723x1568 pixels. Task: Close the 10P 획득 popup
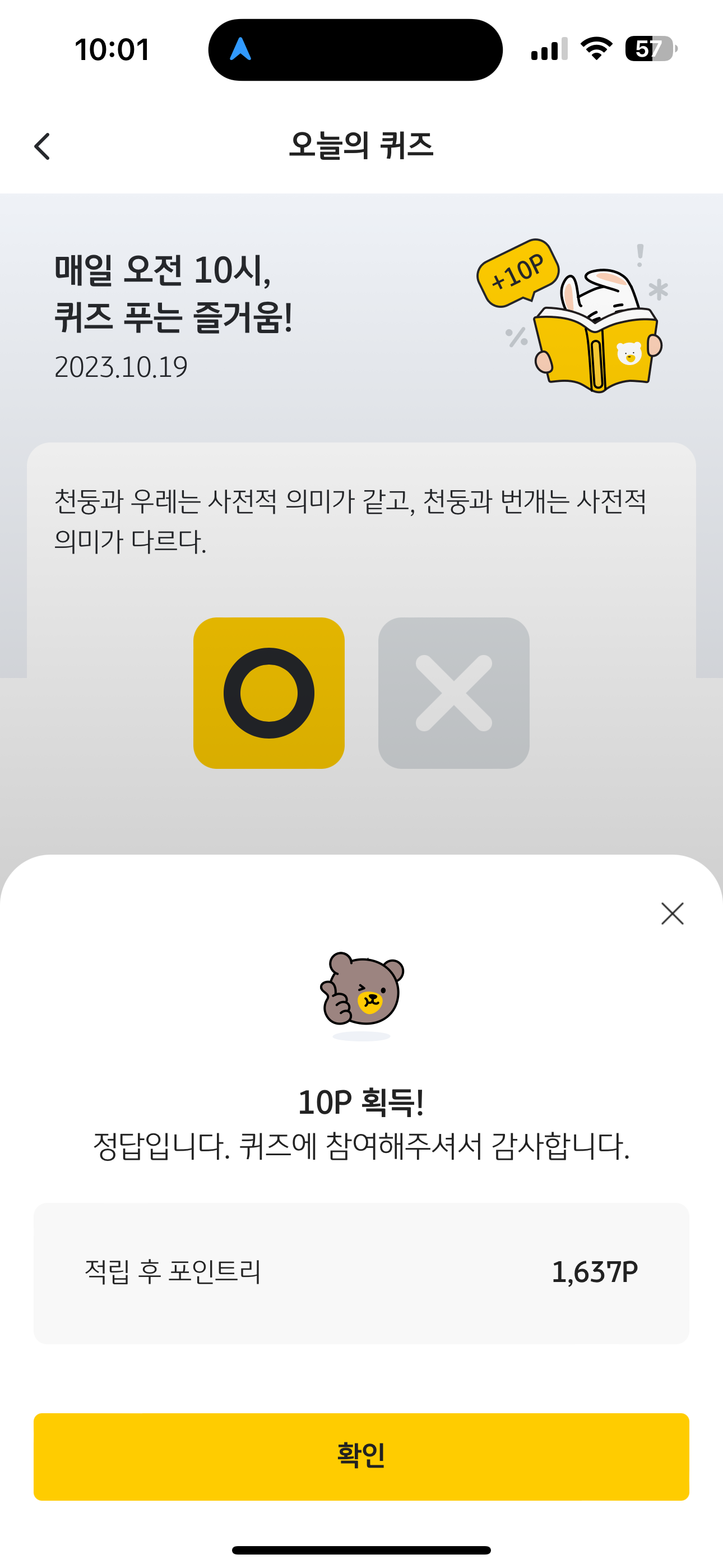(x=673, y=913)
